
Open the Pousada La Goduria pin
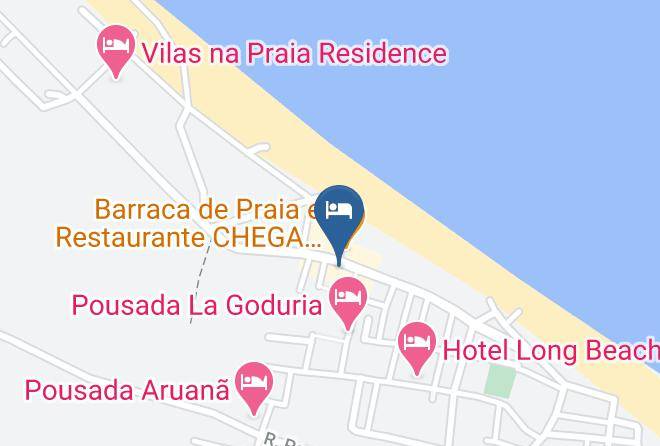[x=348, y=303]
